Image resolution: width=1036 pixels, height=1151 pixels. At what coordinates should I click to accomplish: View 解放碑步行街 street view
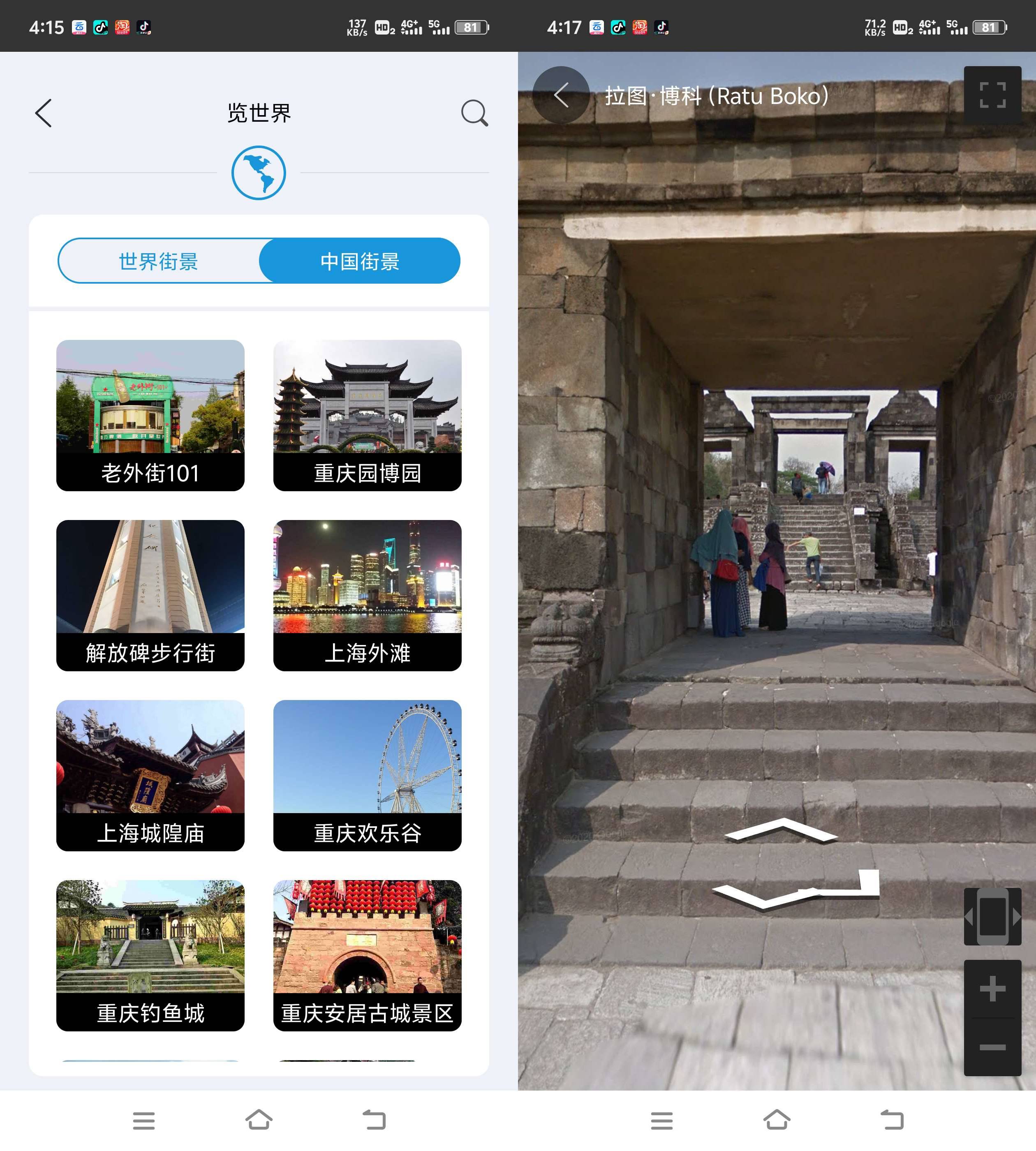[150, 595]
